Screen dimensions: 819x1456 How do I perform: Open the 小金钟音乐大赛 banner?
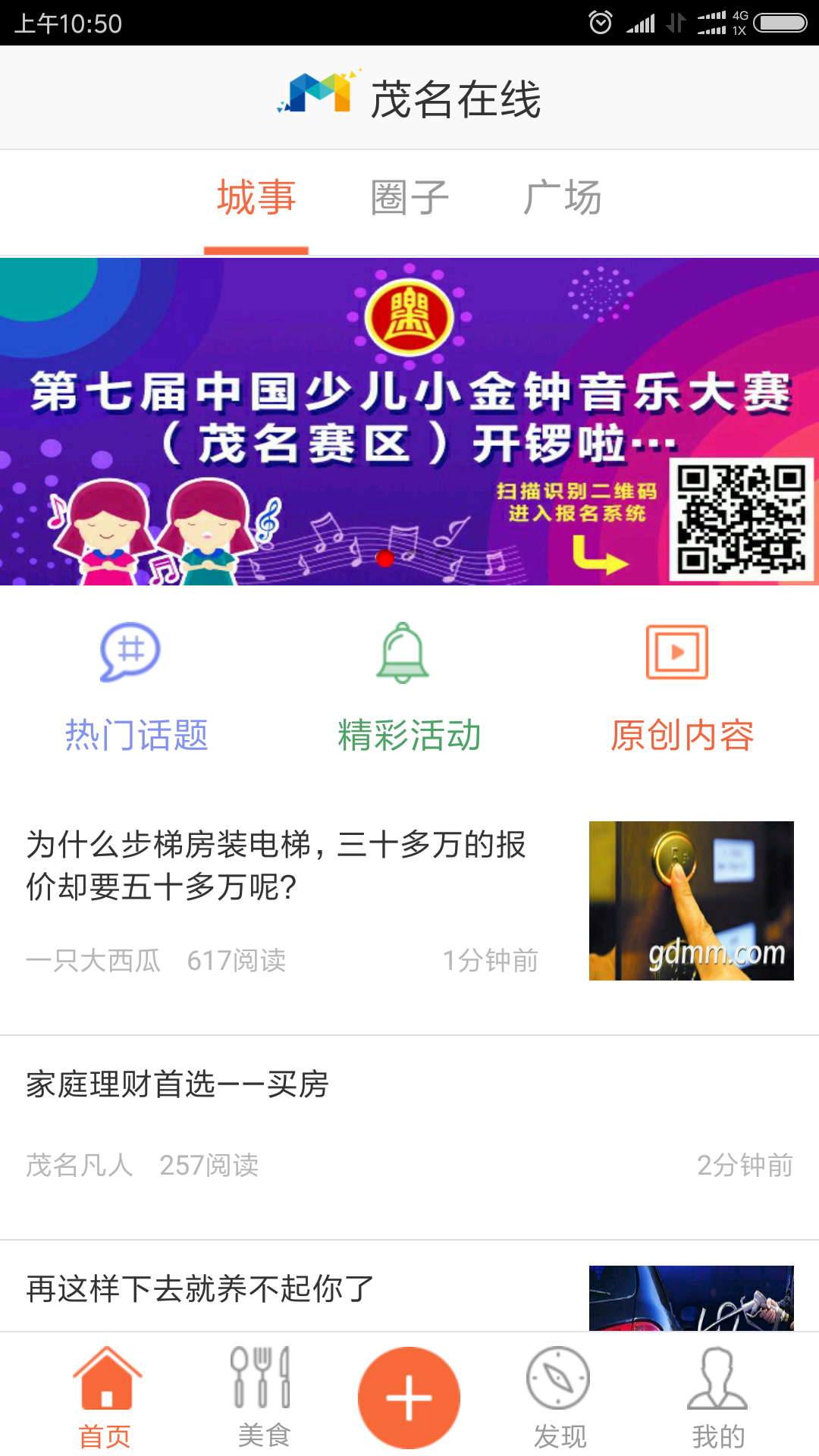409,422
